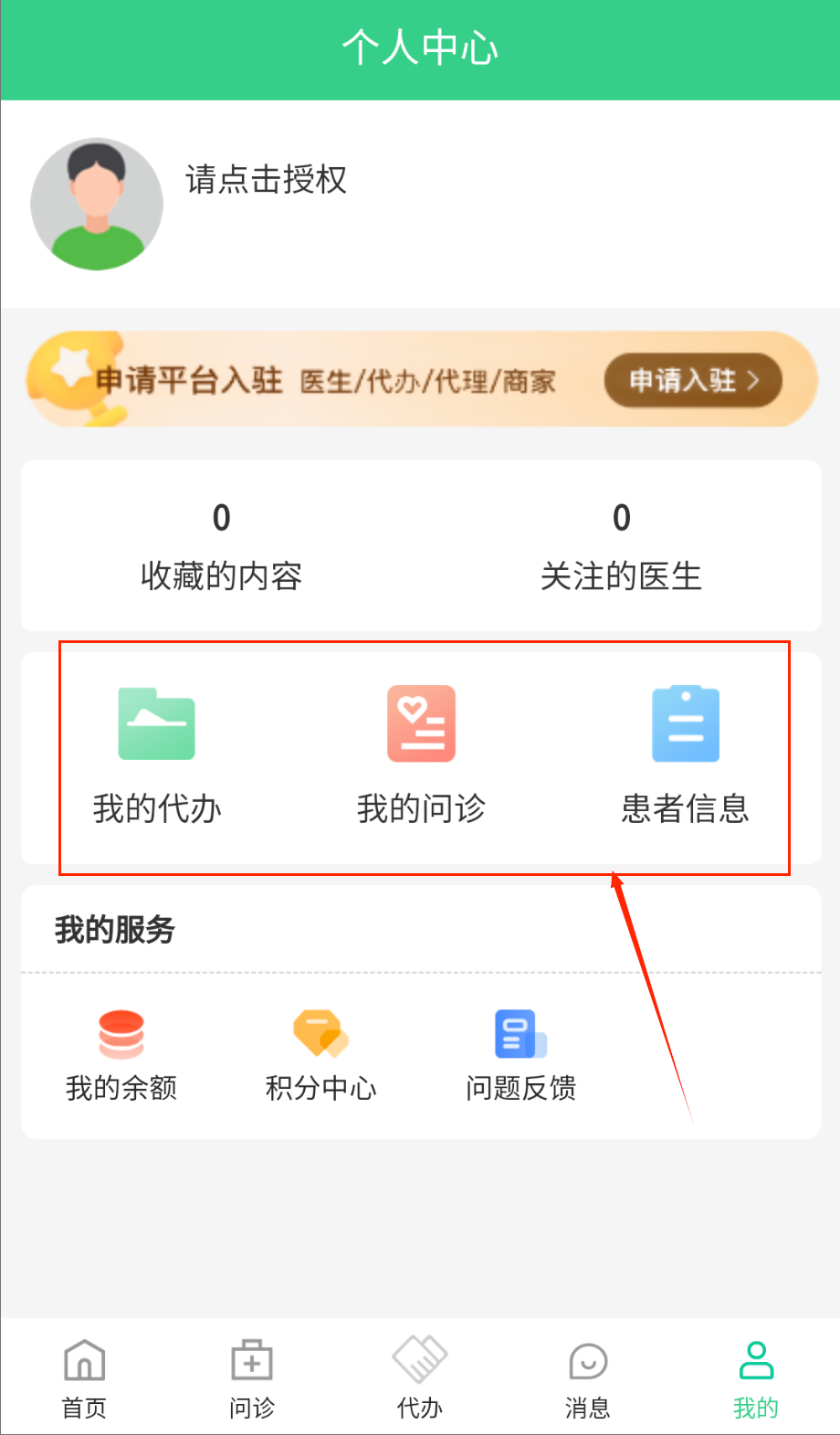Check 我的余额
Viewport: 840px width, 1435px height.
click(121, 1055)
